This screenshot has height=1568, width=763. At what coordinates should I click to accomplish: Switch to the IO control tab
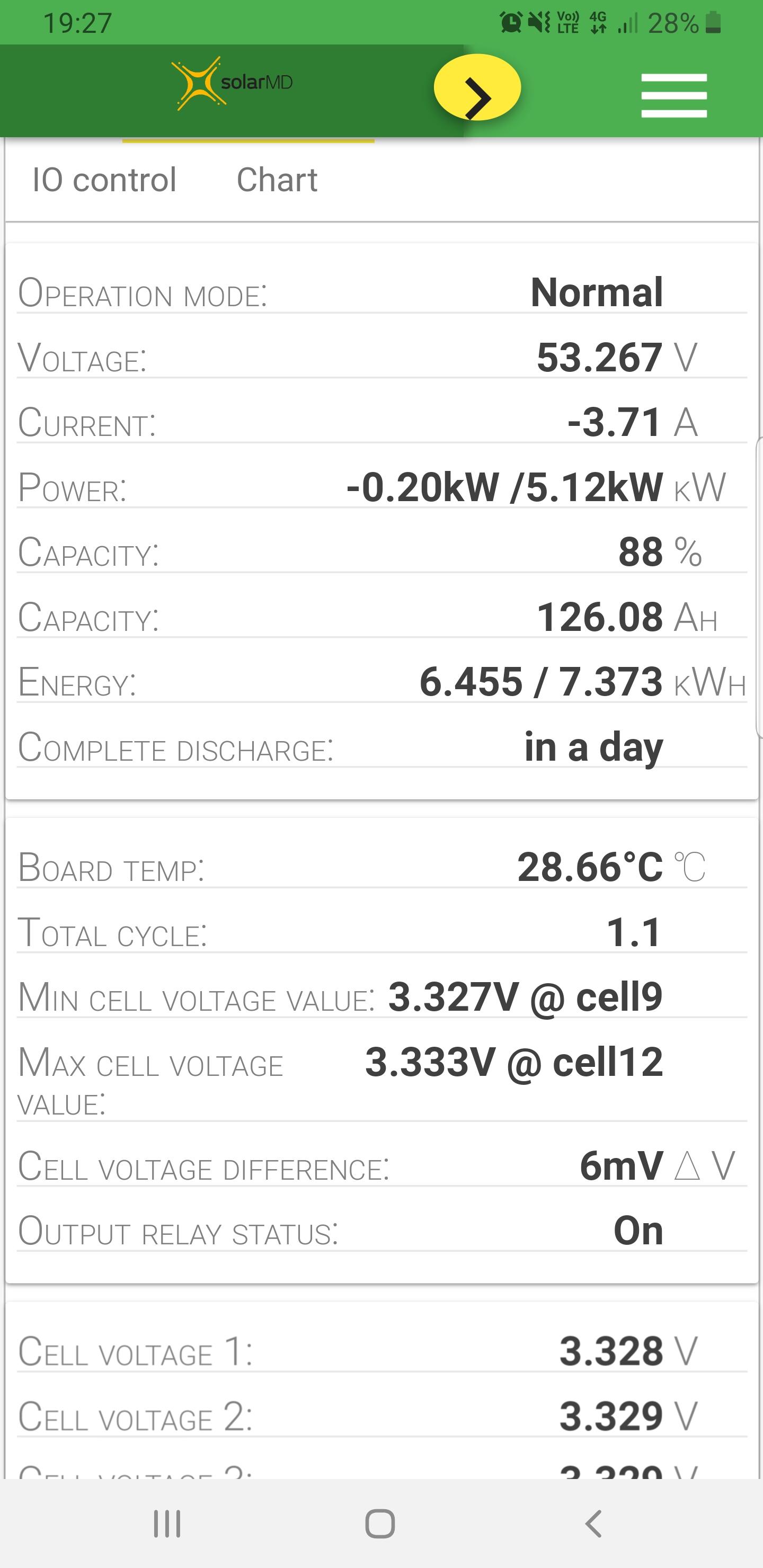(104, 180)
